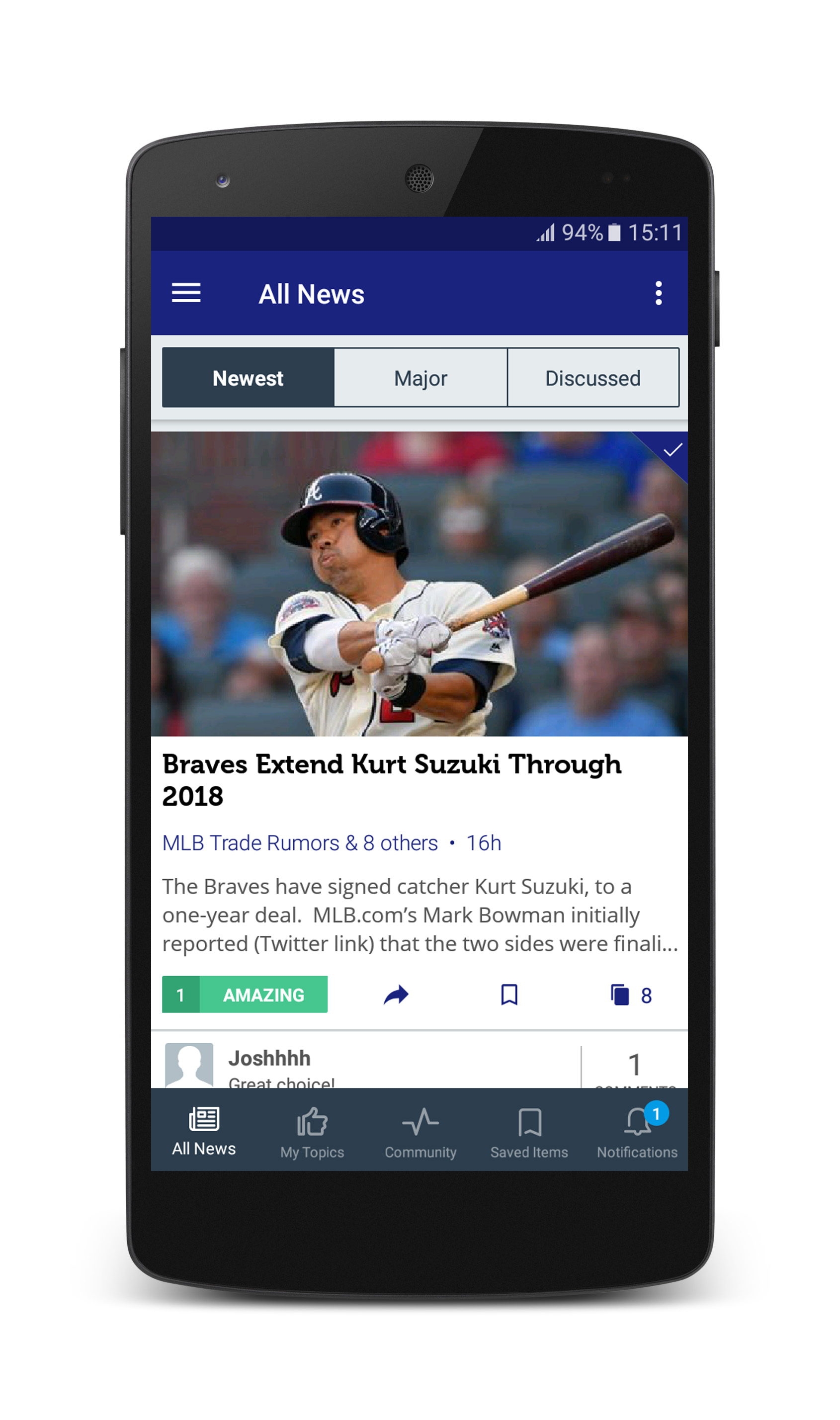Open MLB Trade Rumors & 8 others sources
Viewport: 840px width, 1420px height.
[300, 843]
